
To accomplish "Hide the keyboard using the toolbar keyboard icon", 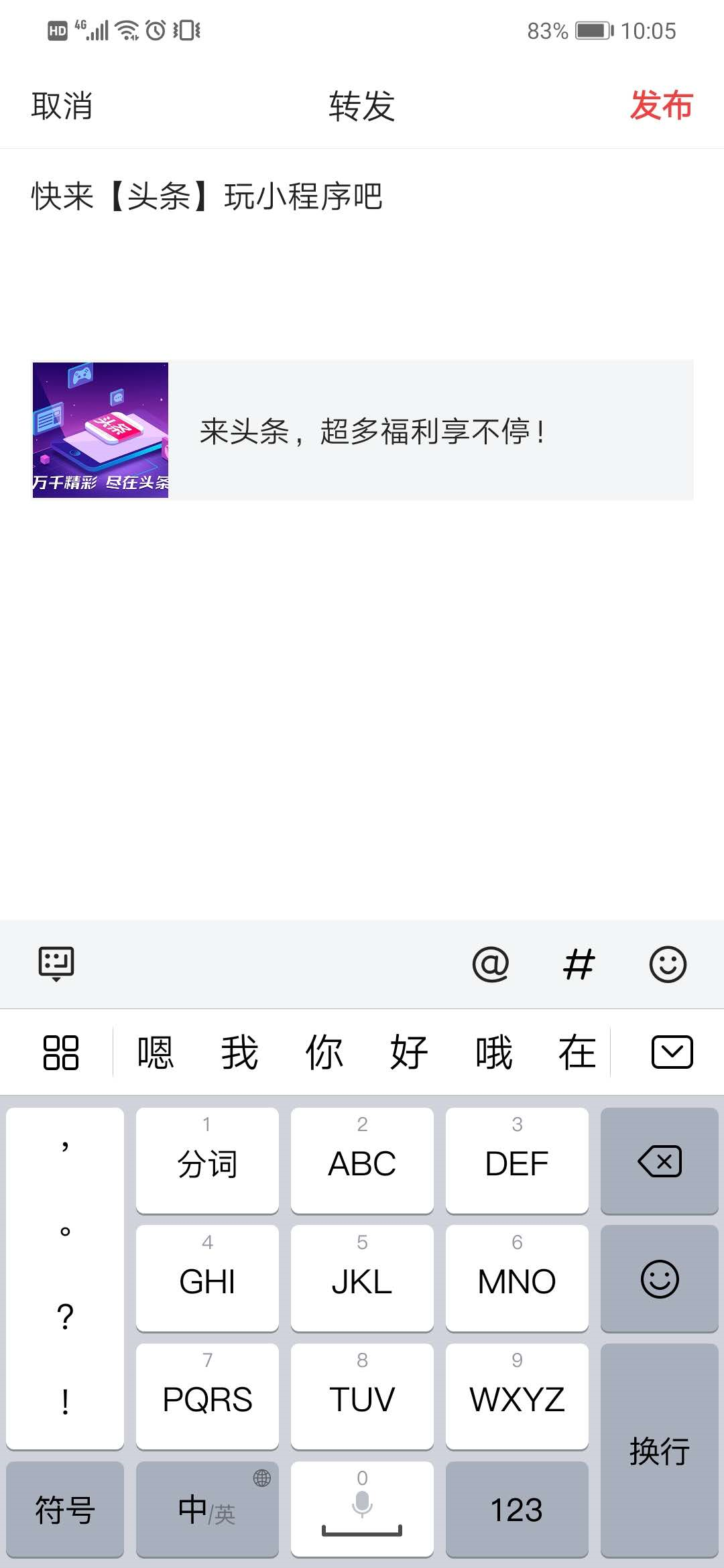I will tap(56, 964).
